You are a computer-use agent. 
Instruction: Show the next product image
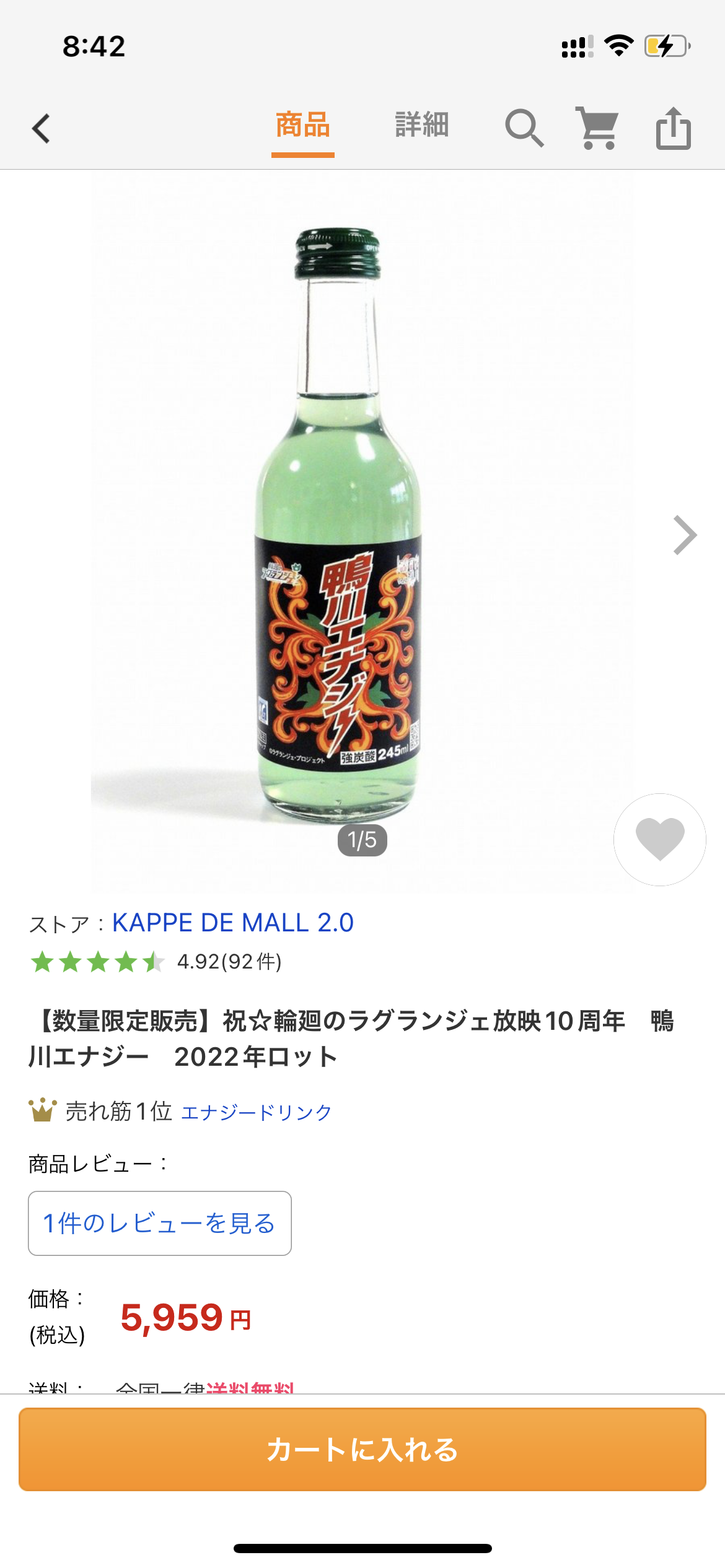click(685, 535)
